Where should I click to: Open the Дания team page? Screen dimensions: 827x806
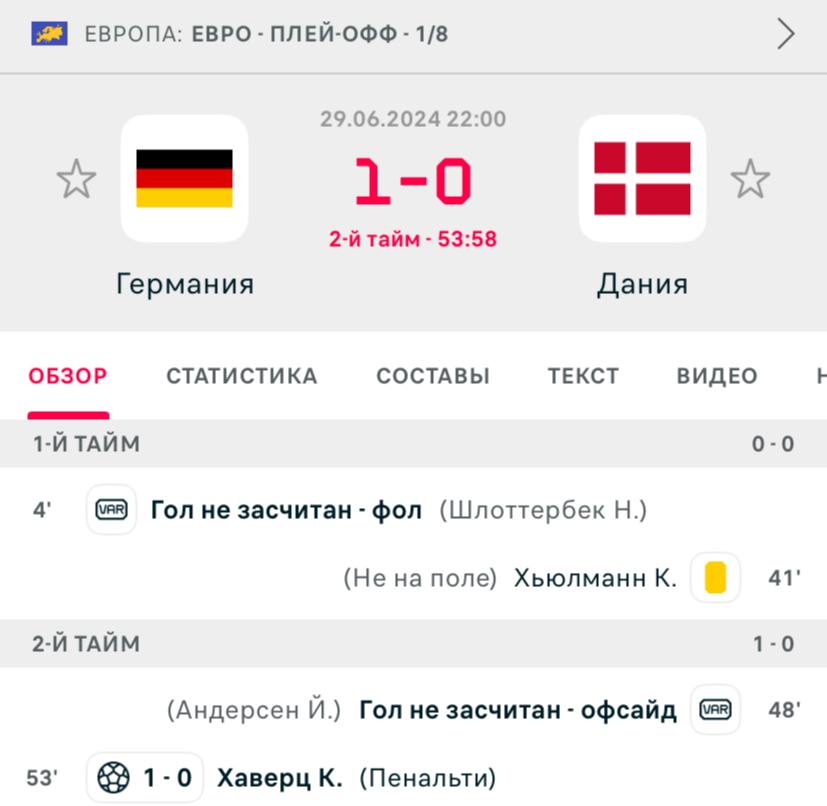[x=642, y=179]
